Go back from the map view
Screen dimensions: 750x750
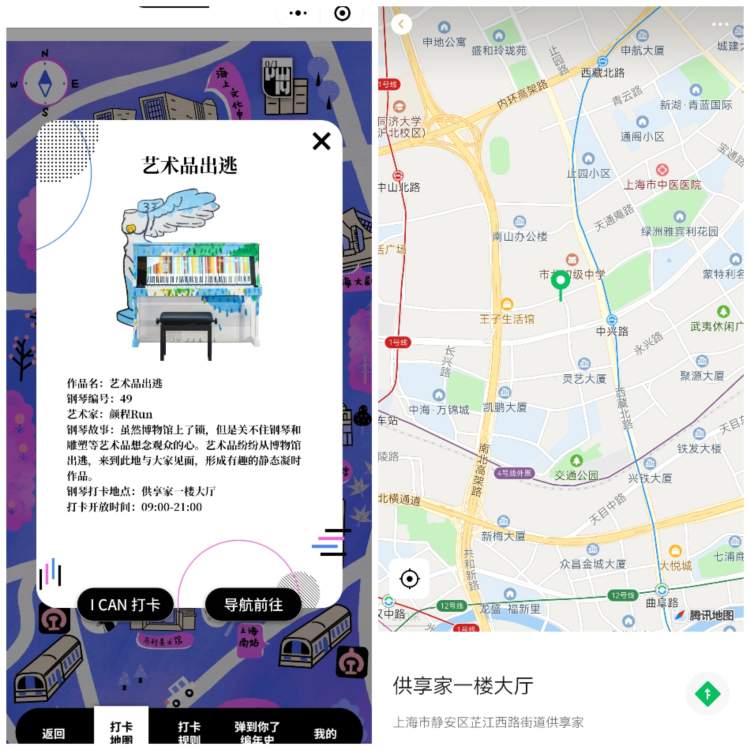pos(401,24)
